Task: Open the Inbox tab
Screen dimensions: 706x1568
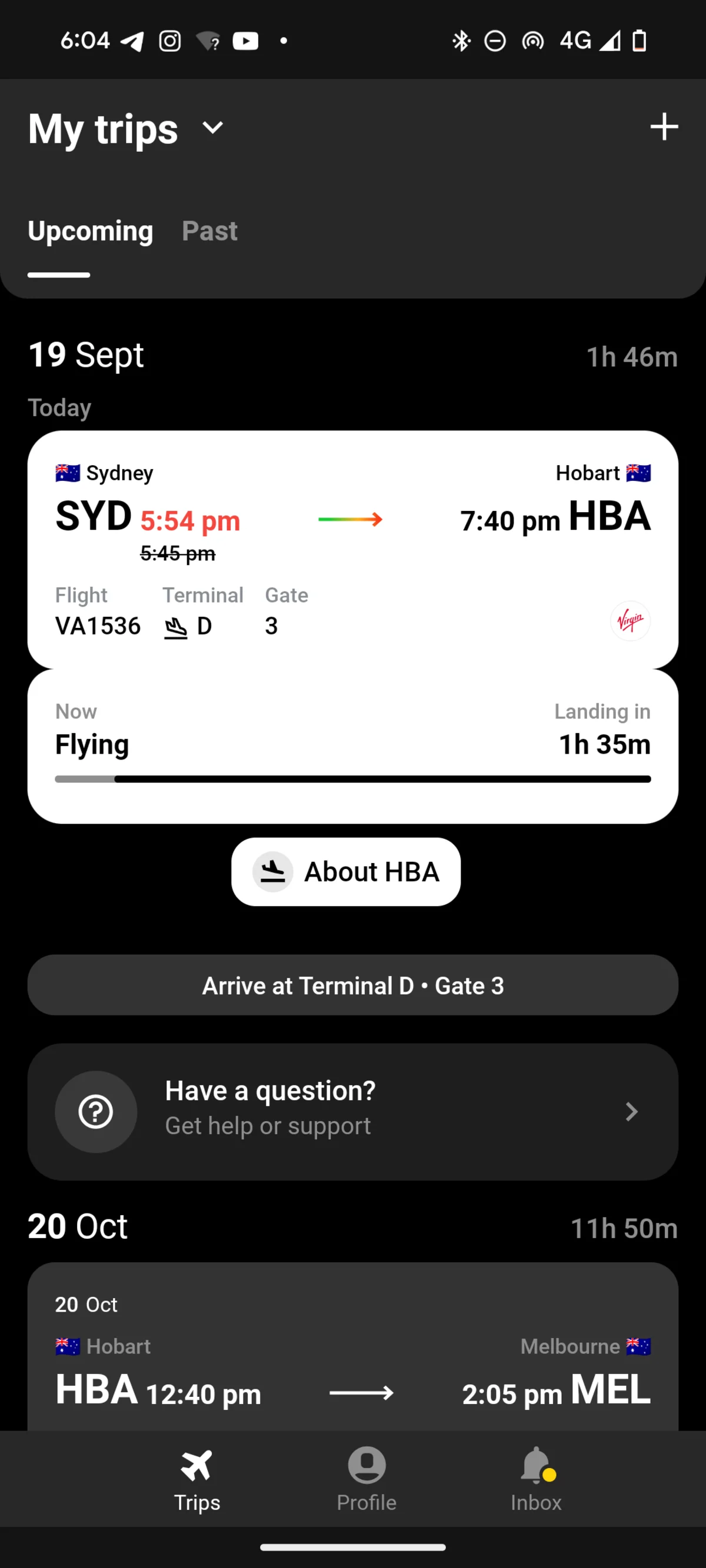Action: (x=536, y=1479)
